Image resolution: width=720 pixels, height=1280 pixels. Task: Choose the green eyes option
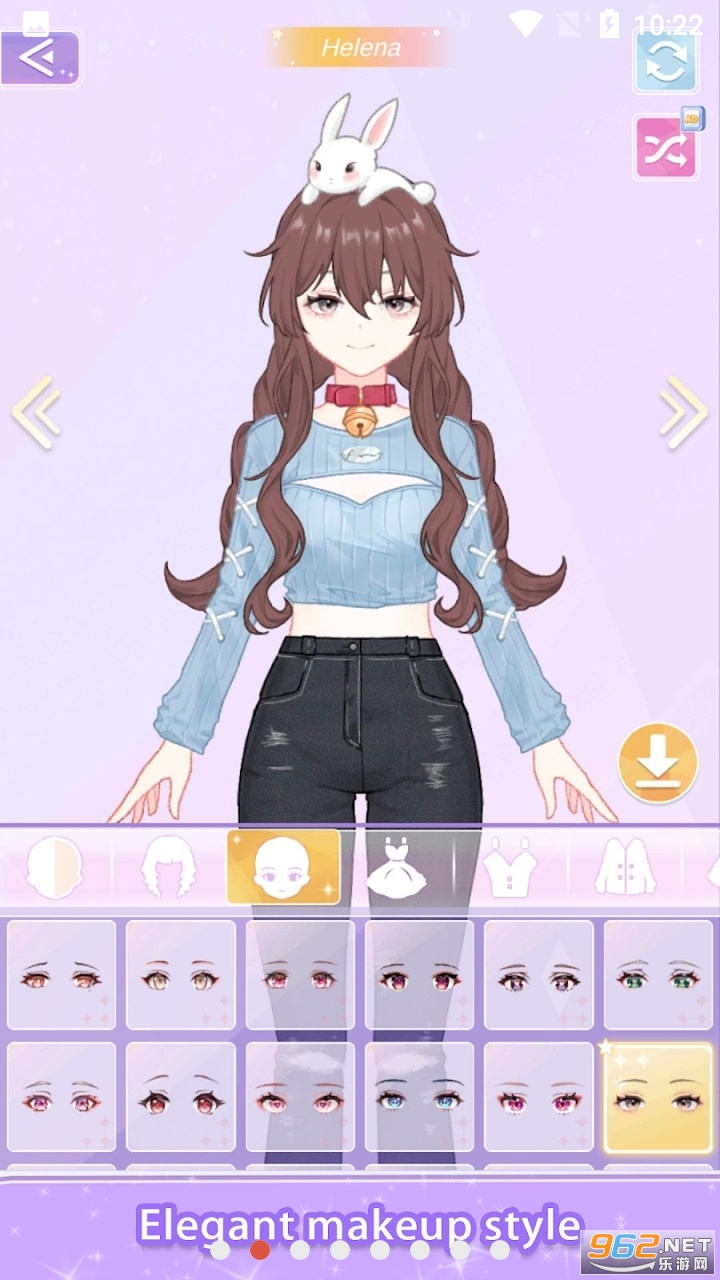point(658,975)
